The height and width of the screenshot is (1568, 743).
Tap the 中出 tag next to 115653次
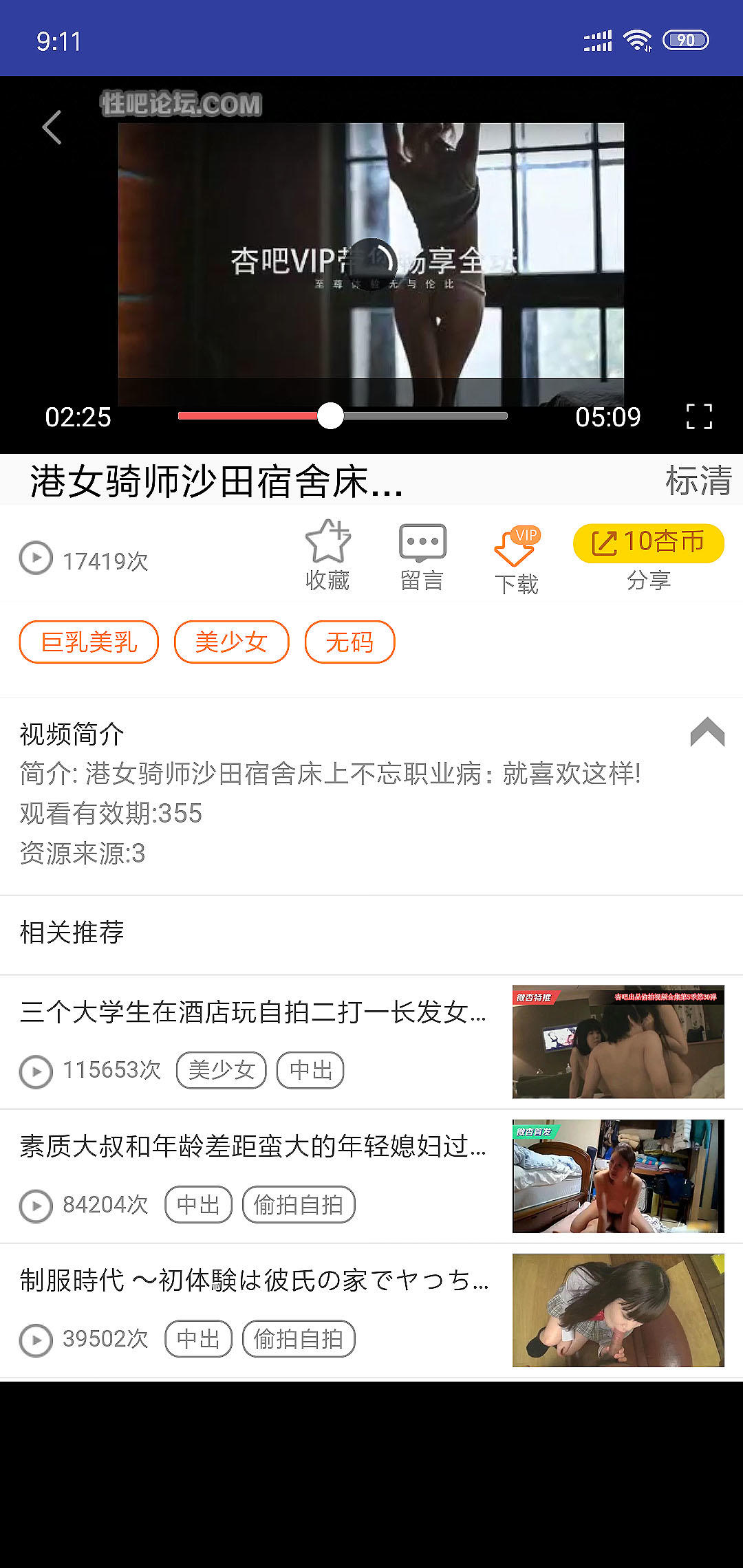[310, 1070]
